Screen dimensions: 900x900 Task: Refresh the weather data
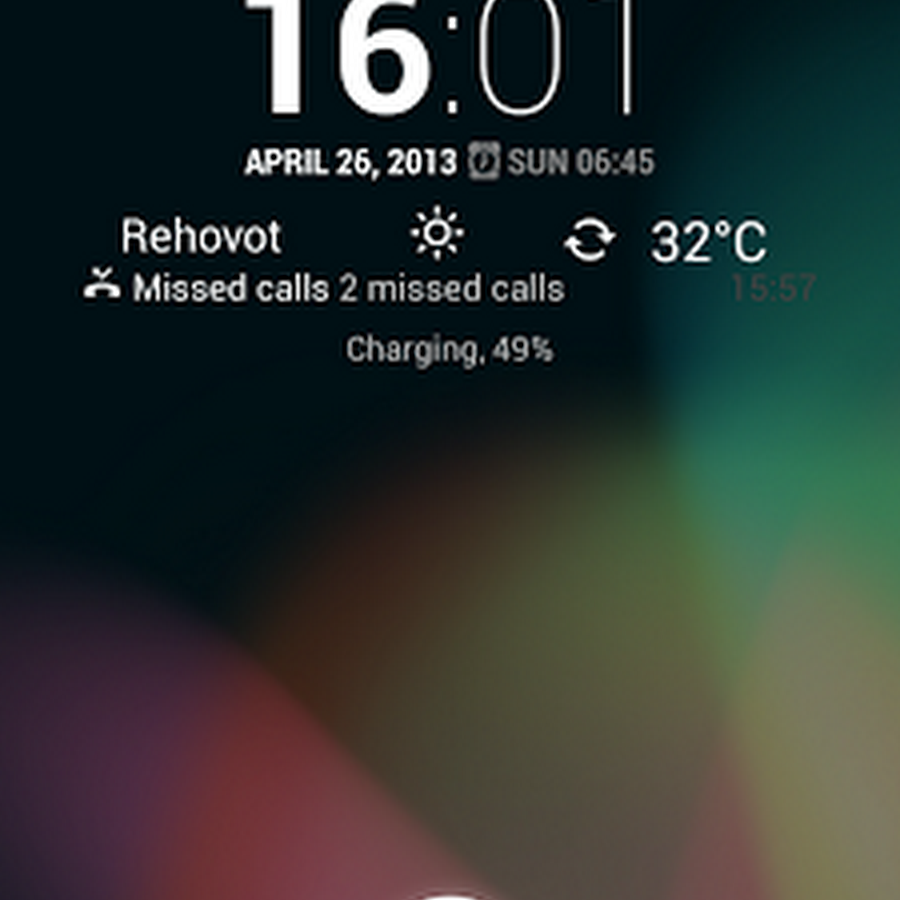(588, 242)
